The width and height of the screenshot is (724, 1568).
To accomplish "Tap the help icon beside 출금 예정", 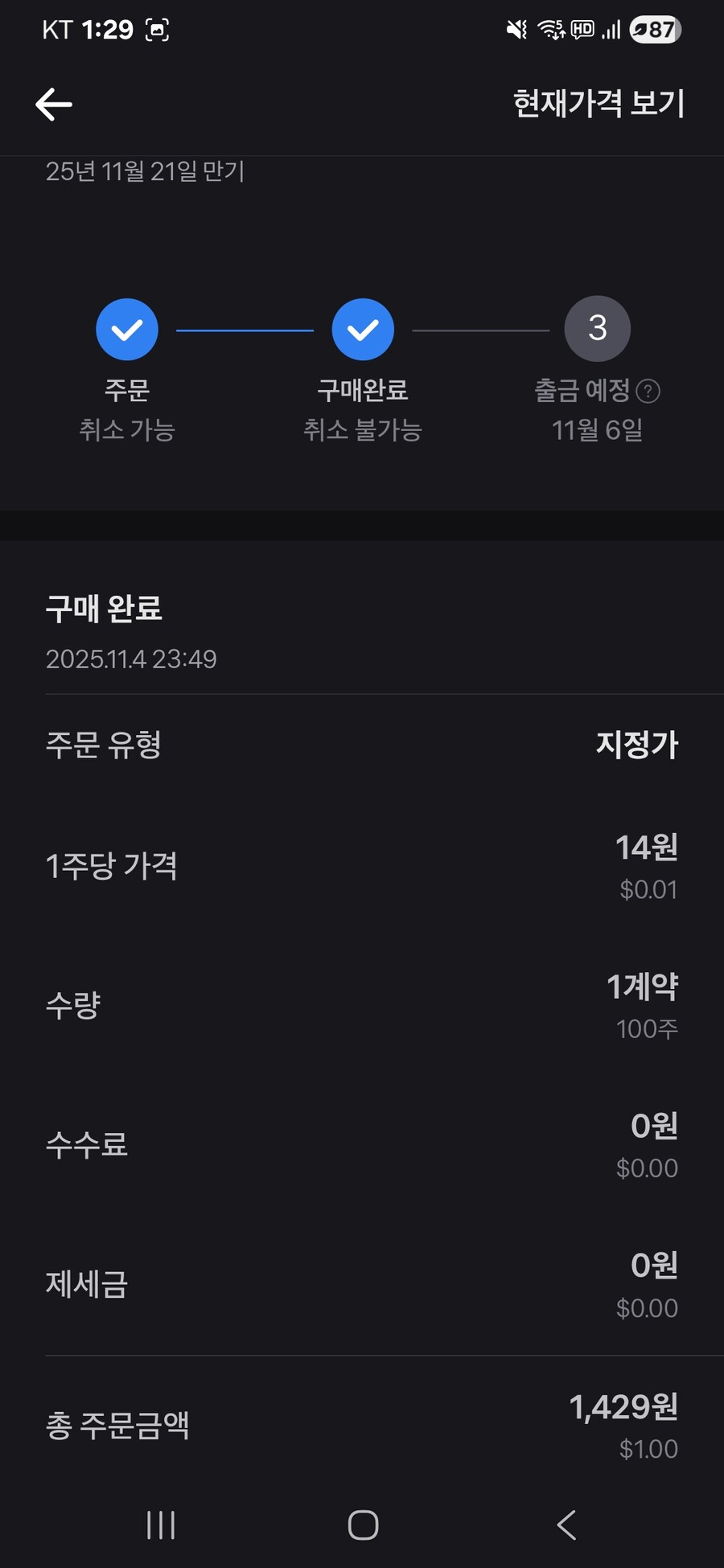I will (x=648, y=392).
